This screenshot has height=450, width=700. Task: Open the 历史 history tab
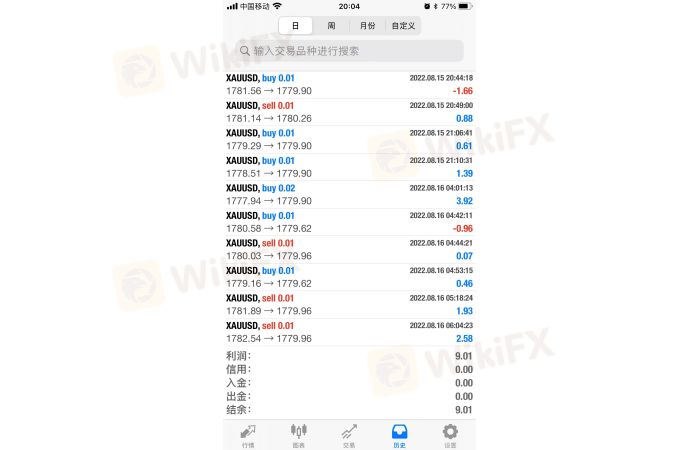tap(400, 434)
